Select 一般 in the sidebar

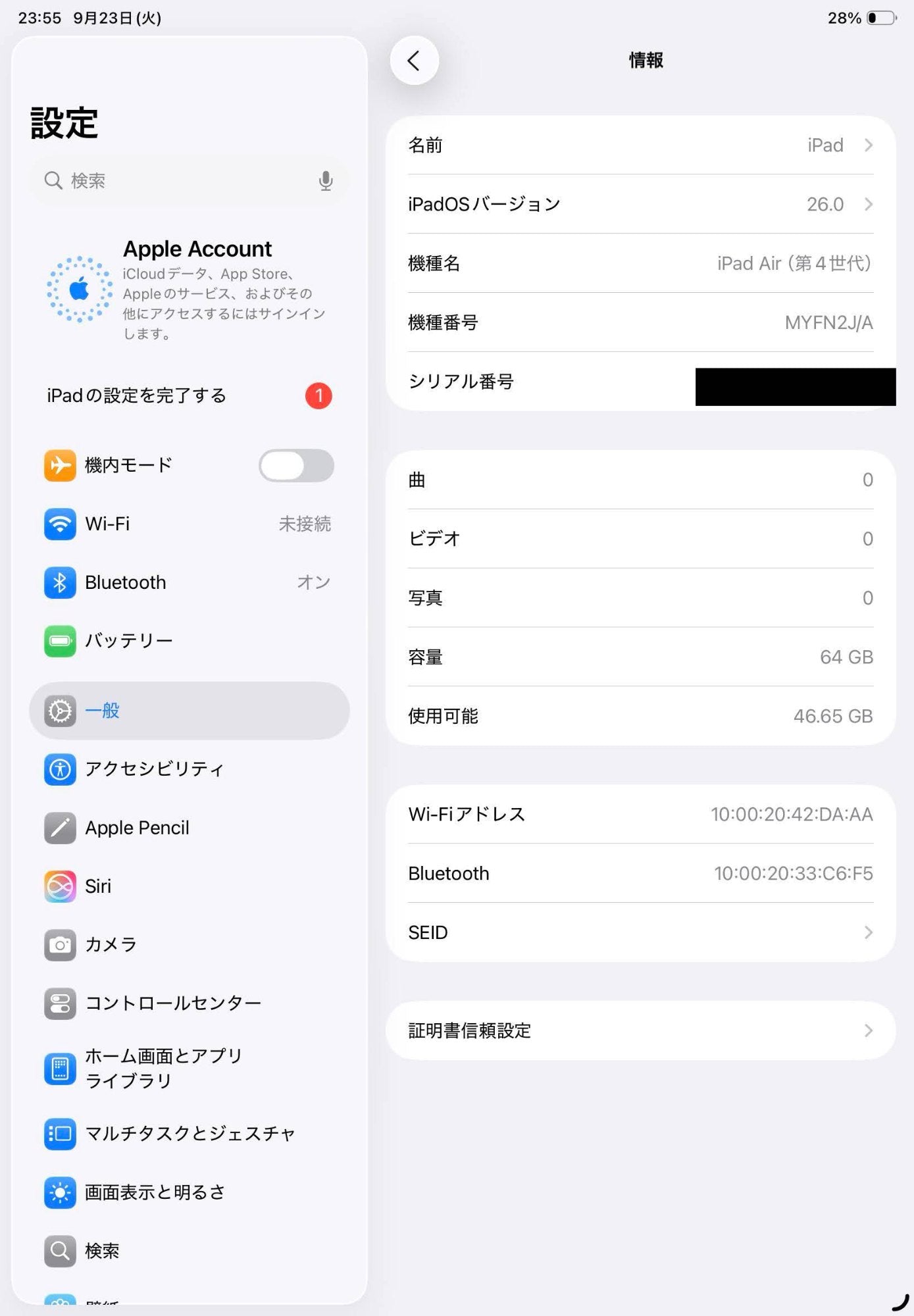[189, 711]
